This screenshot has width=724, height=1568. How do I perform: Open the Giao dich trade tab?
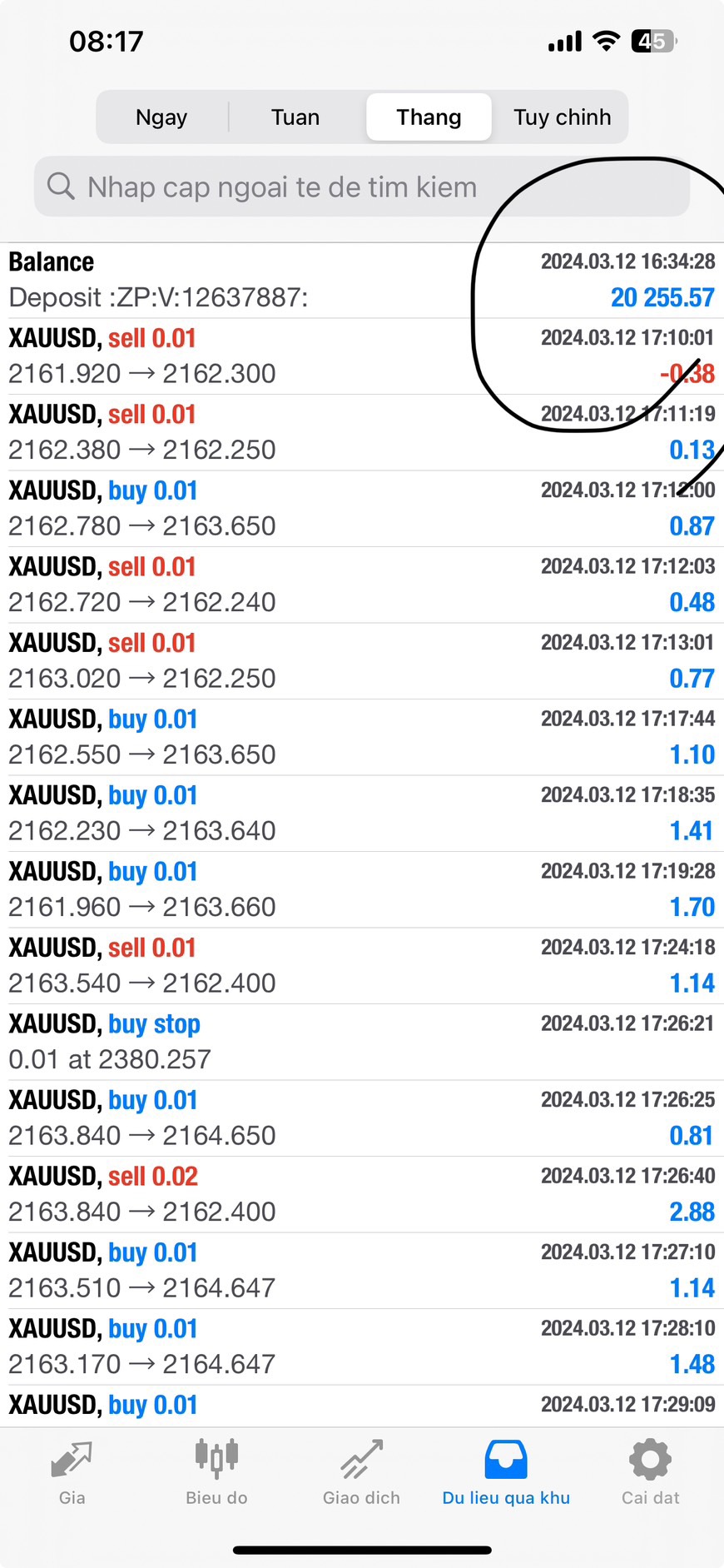tap(361, 1473)
